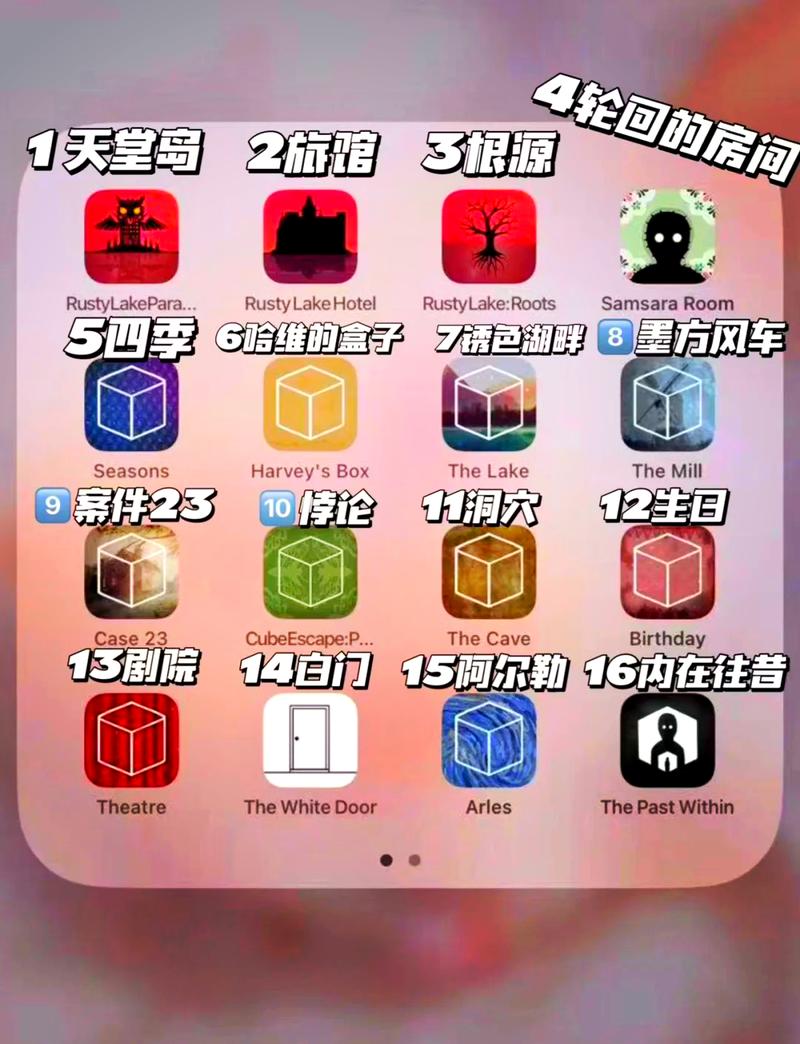Open the Rusty Lake: Roots app

point(489,237)
